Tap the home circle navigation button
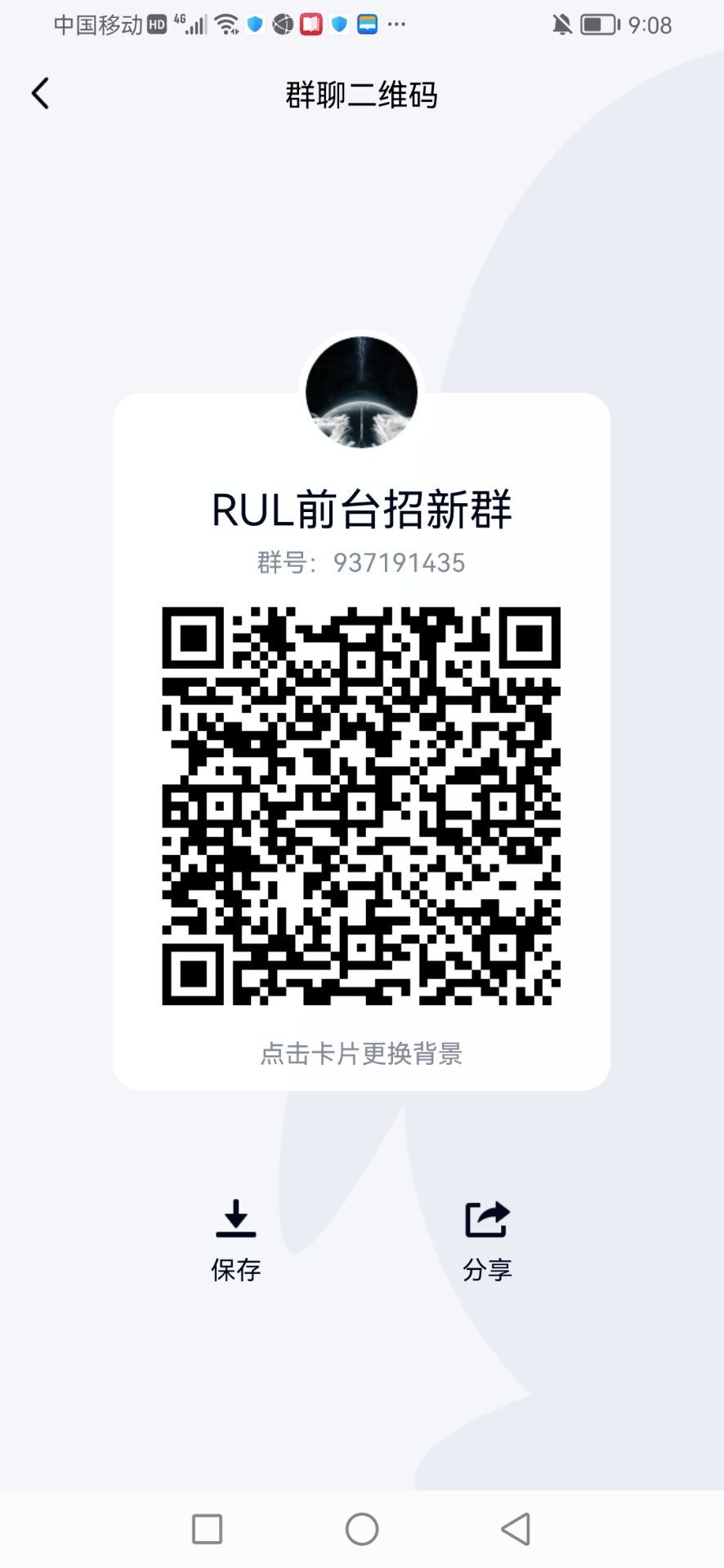The height and width of the screenshot is (1568, 724). [362, 1528]
